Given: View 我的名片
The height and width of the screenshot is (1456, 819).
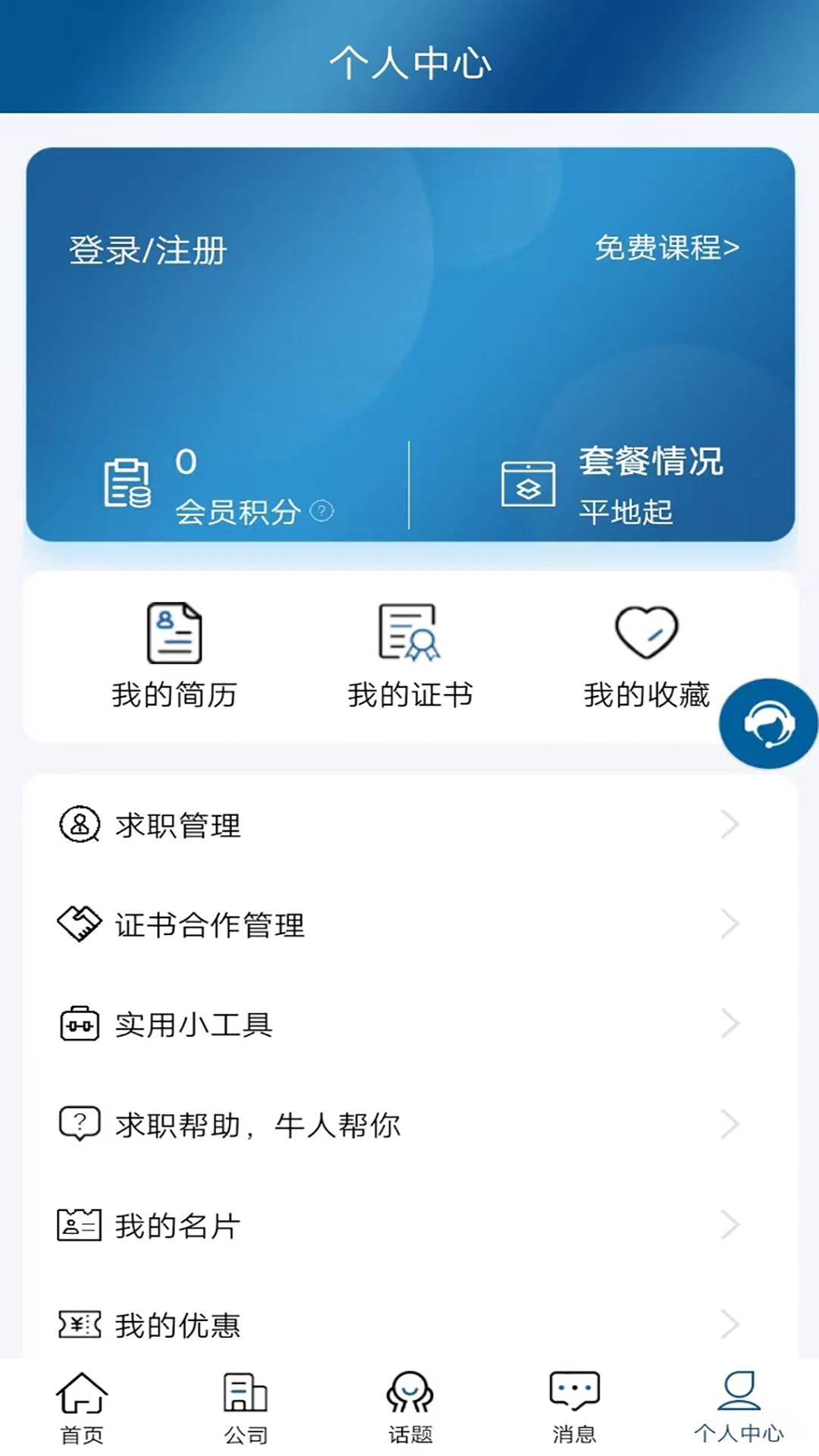Looking at the screenshot, I should coord(409,1225).
